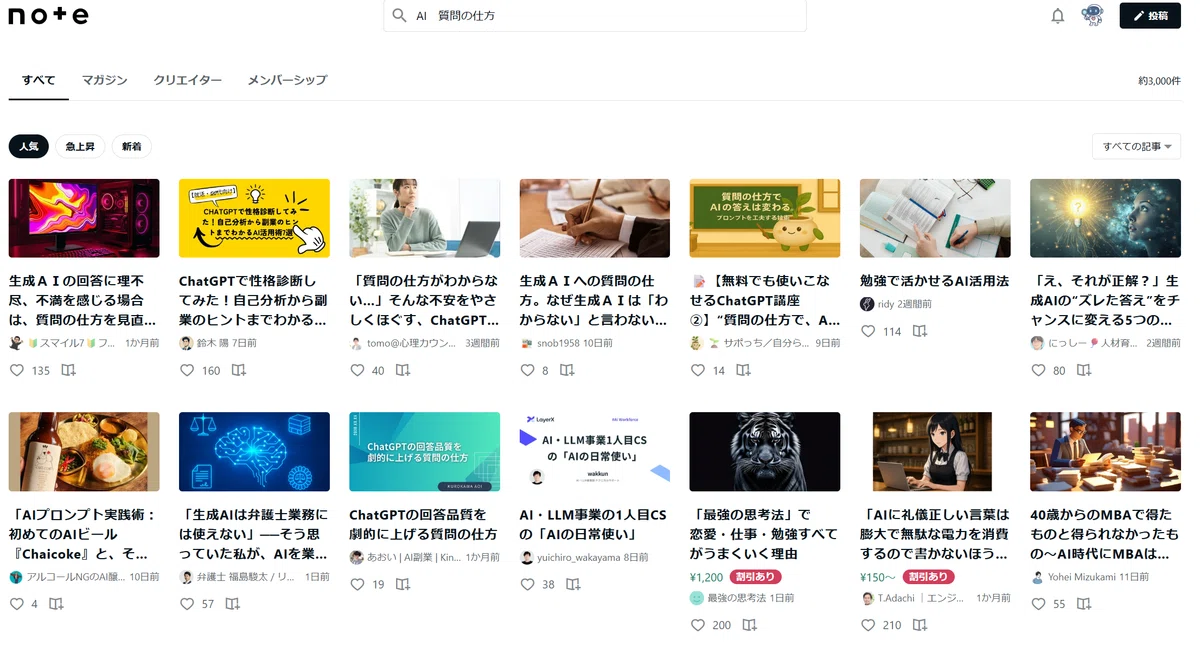Image resolution: width=1200 pixels, height=654 pixels.
Task: Switch to the マガジン tab
Action: [x=104, y=80]
